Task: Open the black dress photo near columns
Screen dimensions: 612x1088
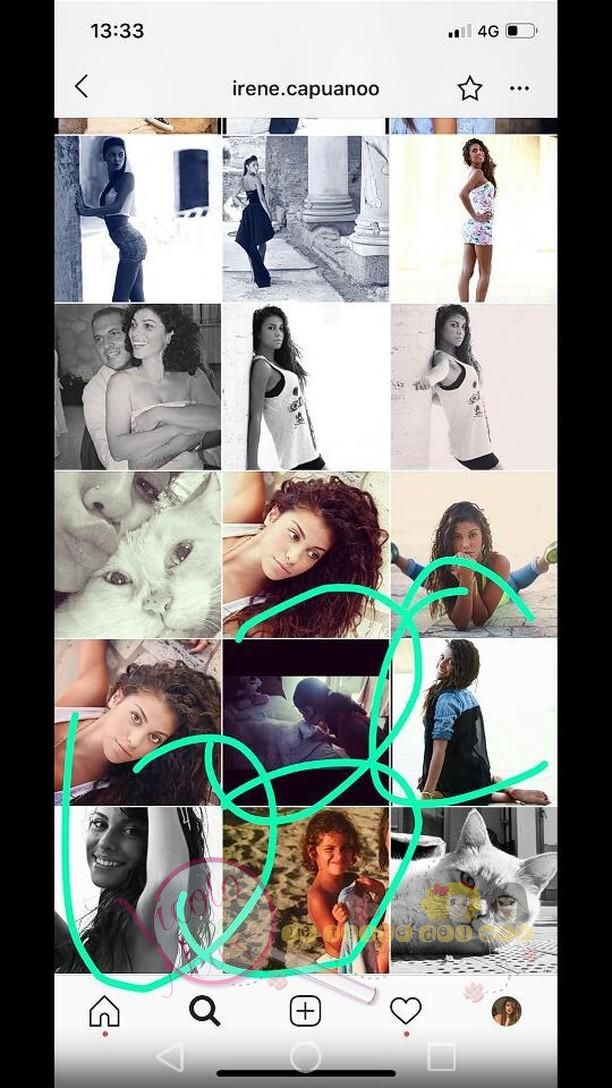Action: point(305,218)
